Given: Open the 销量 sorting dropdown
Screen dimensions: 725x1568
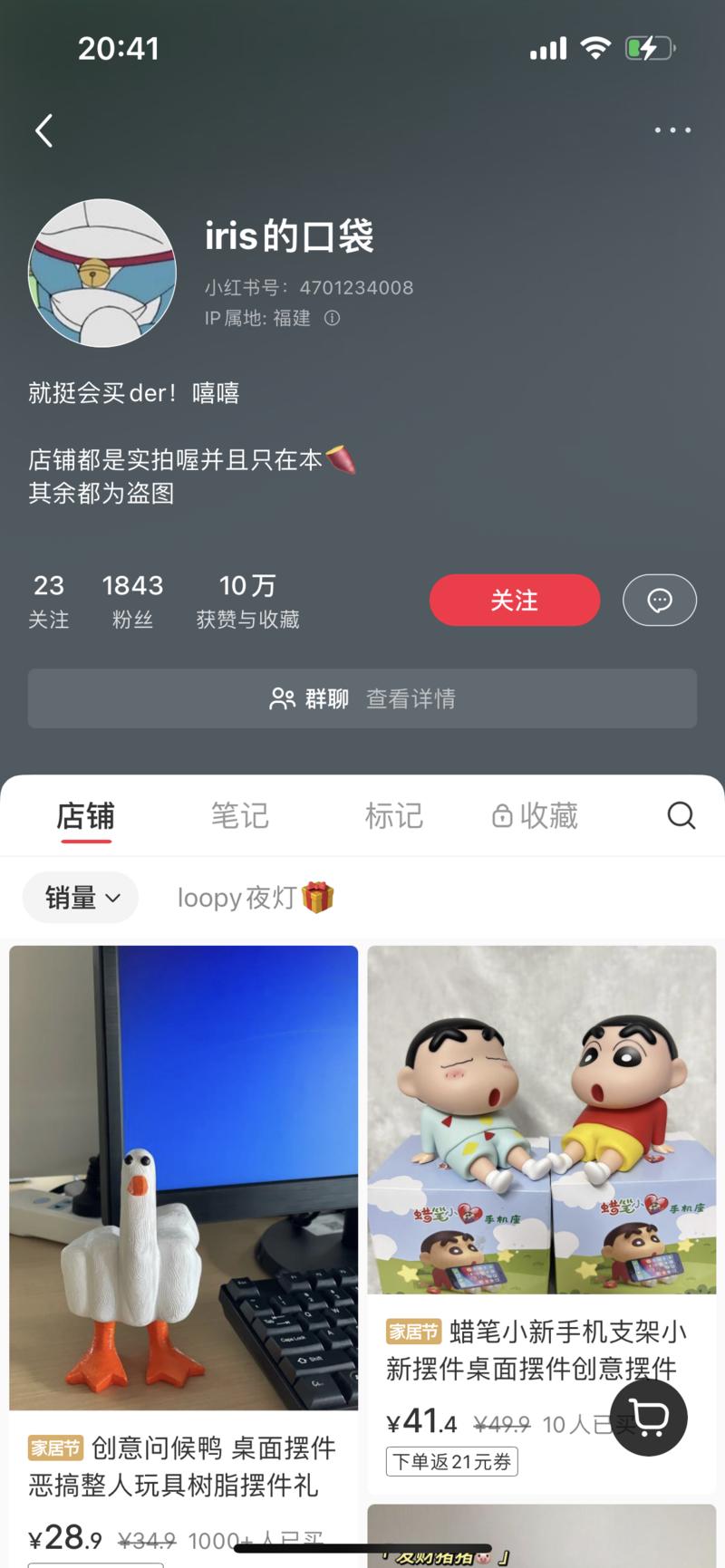Looking at the screenshot, I should click(80, 897).
